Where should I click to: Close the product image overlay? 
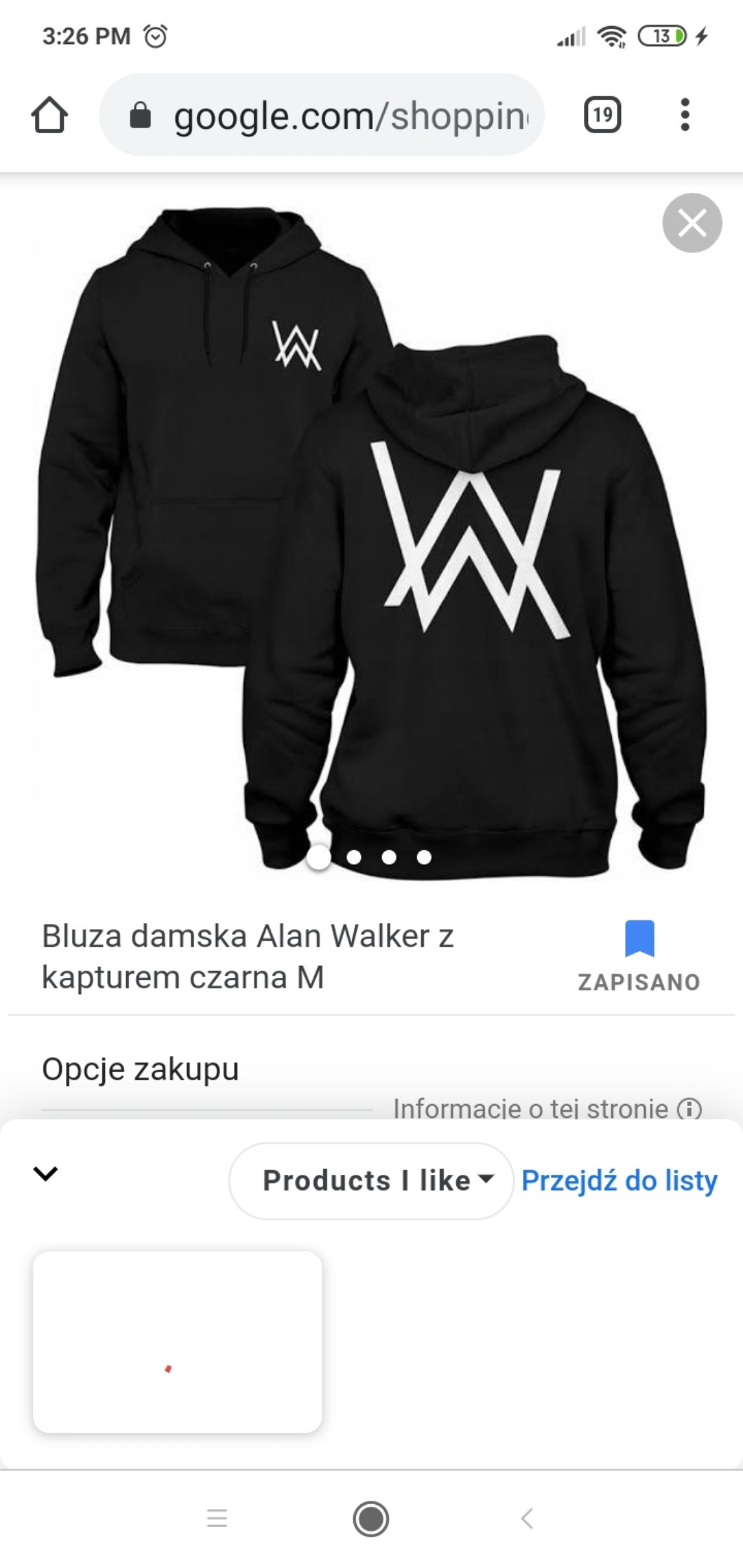tap(692, 223)
